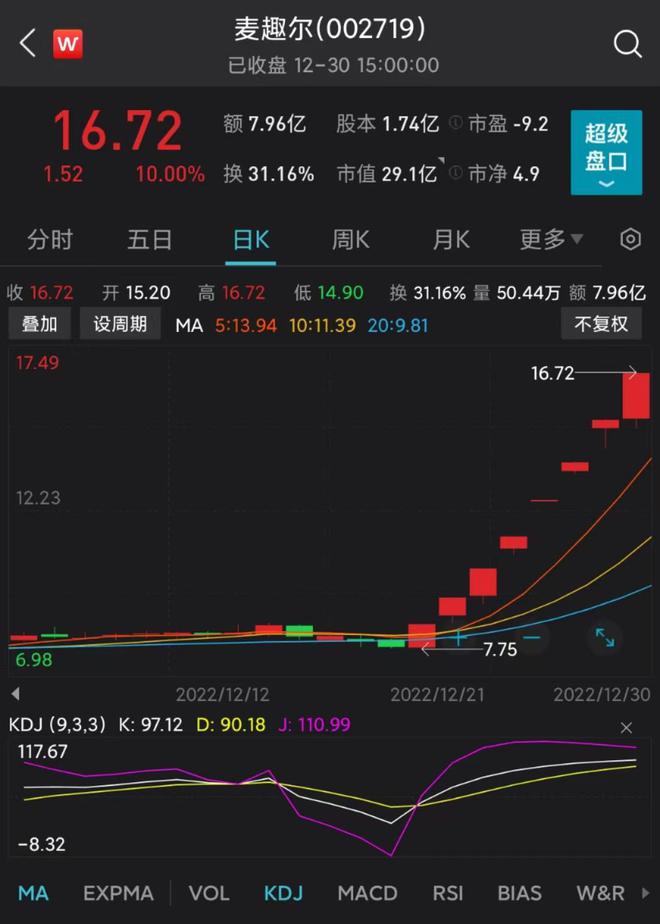Change the 不复权 adjustment option

[x=601, y=324]
